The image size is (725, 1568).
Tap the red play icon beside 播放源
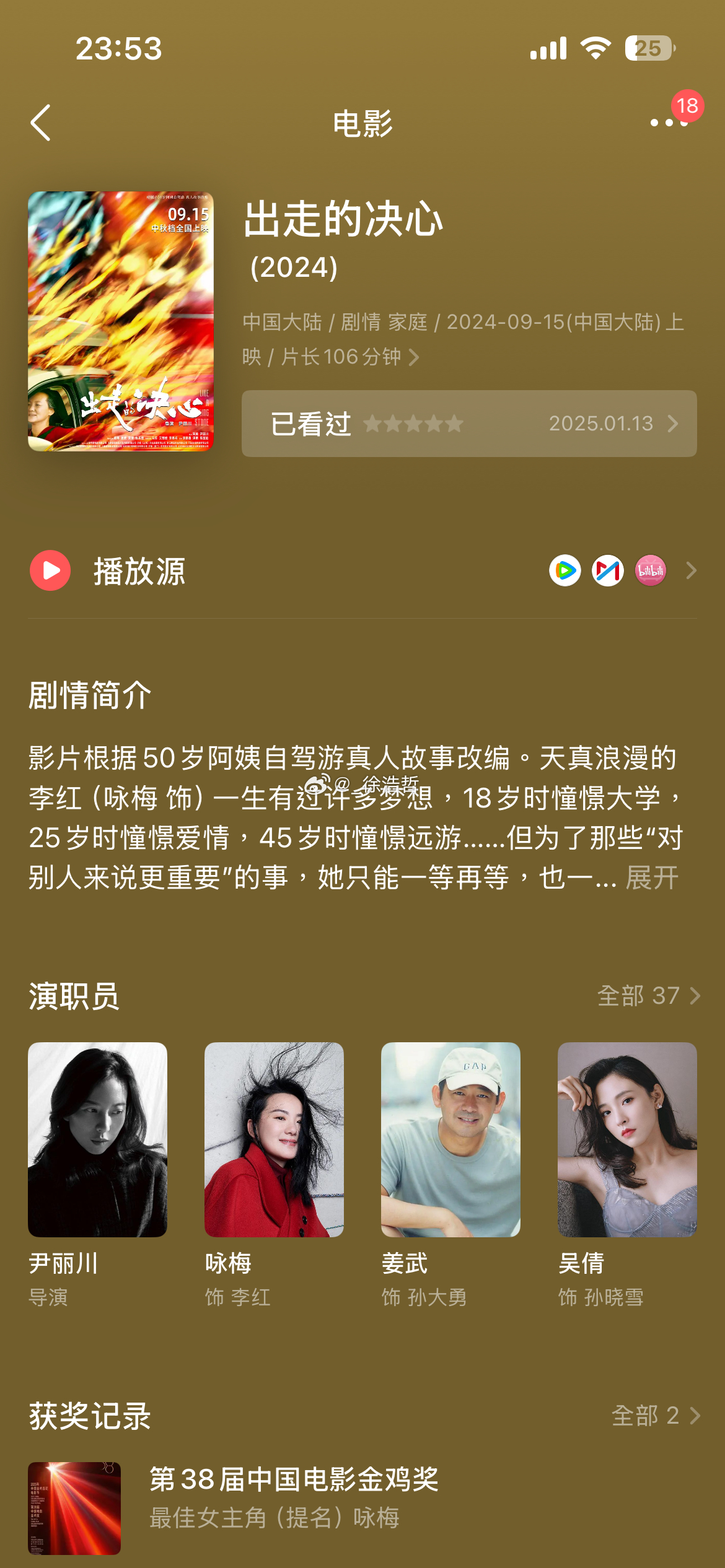[50, 571]
